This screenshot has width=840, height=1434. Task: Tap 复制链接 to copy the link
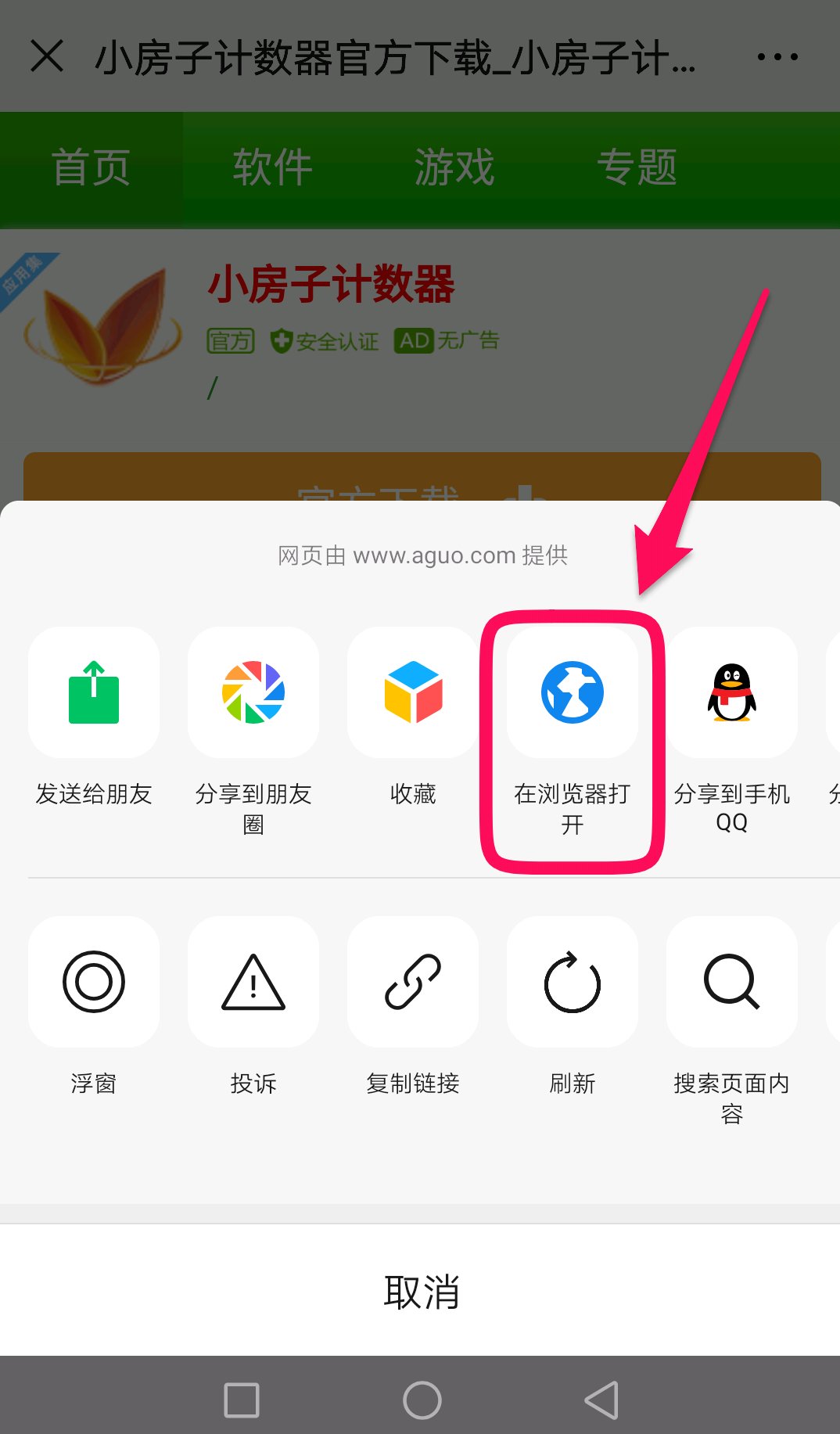[413, 982]
